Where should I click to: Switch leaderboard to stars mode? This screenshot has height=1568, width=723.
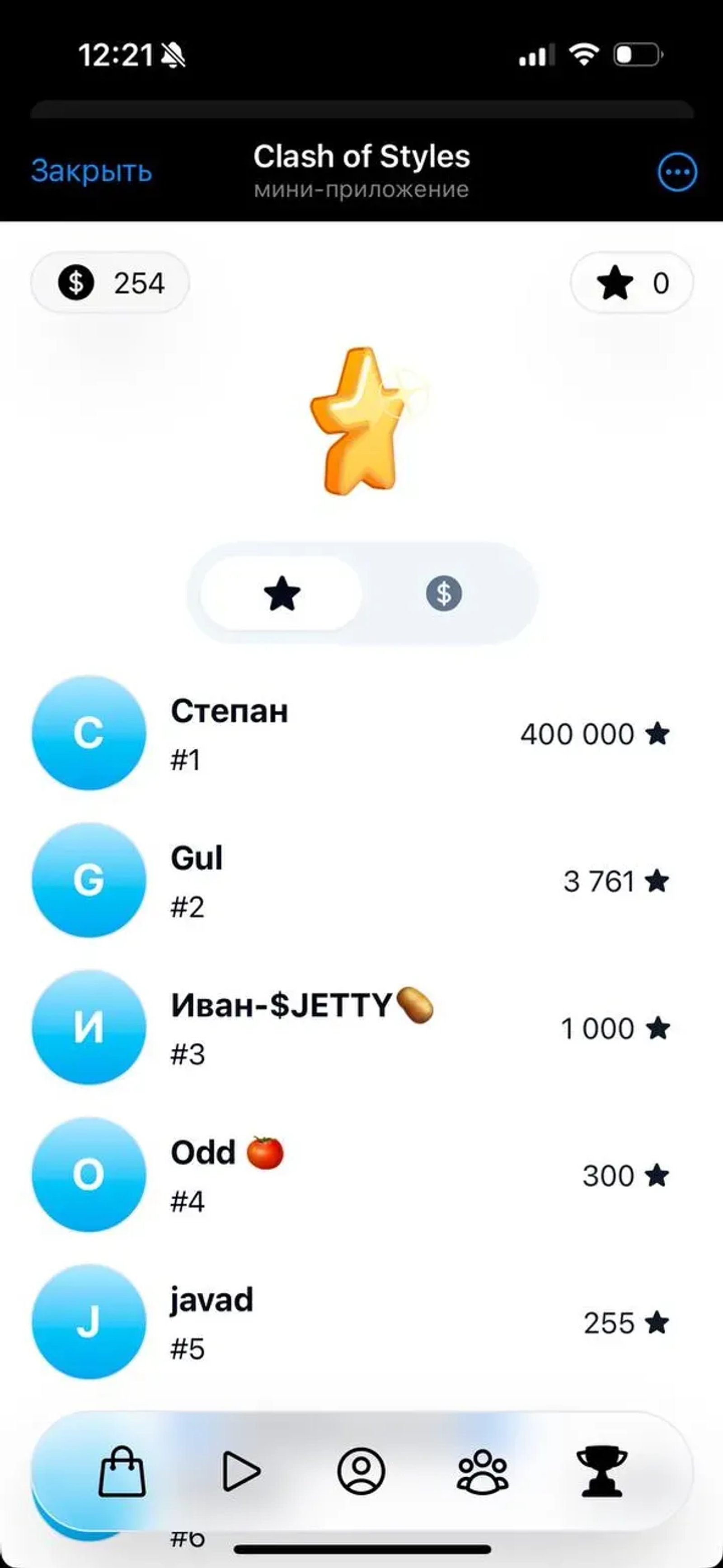point(283,594)
